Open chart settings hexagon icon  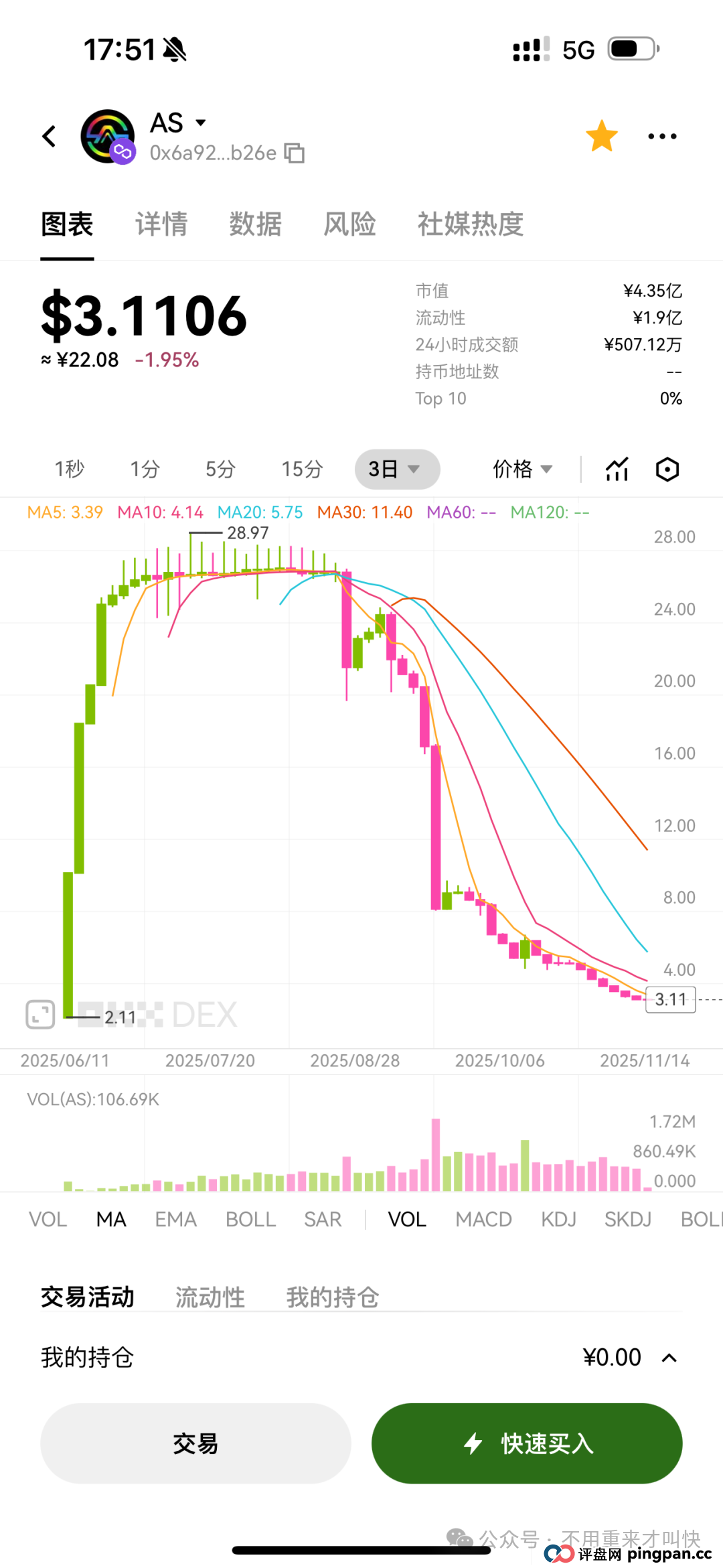tap(667, 469)
